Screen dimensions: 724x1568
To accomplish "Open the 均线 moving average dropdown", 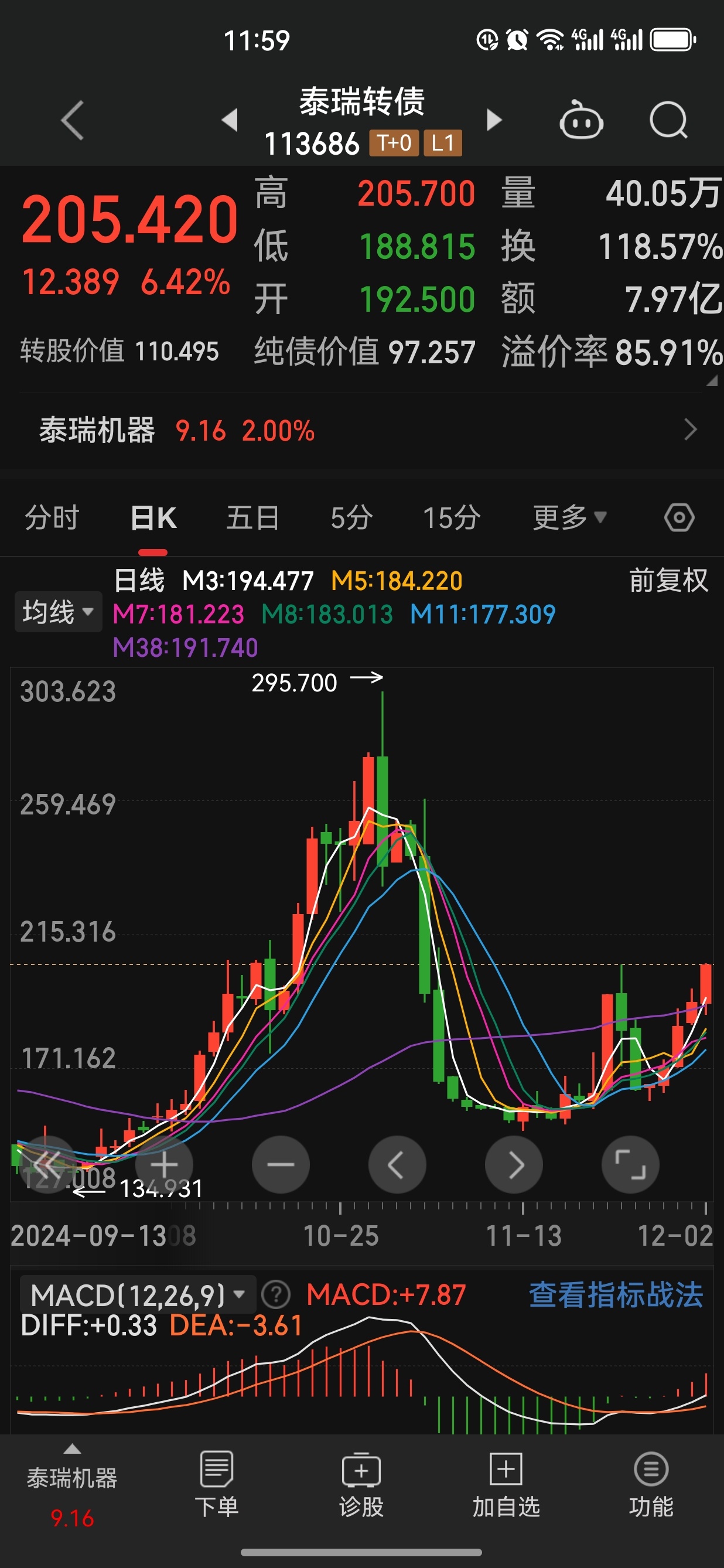I will coord(58,611).
